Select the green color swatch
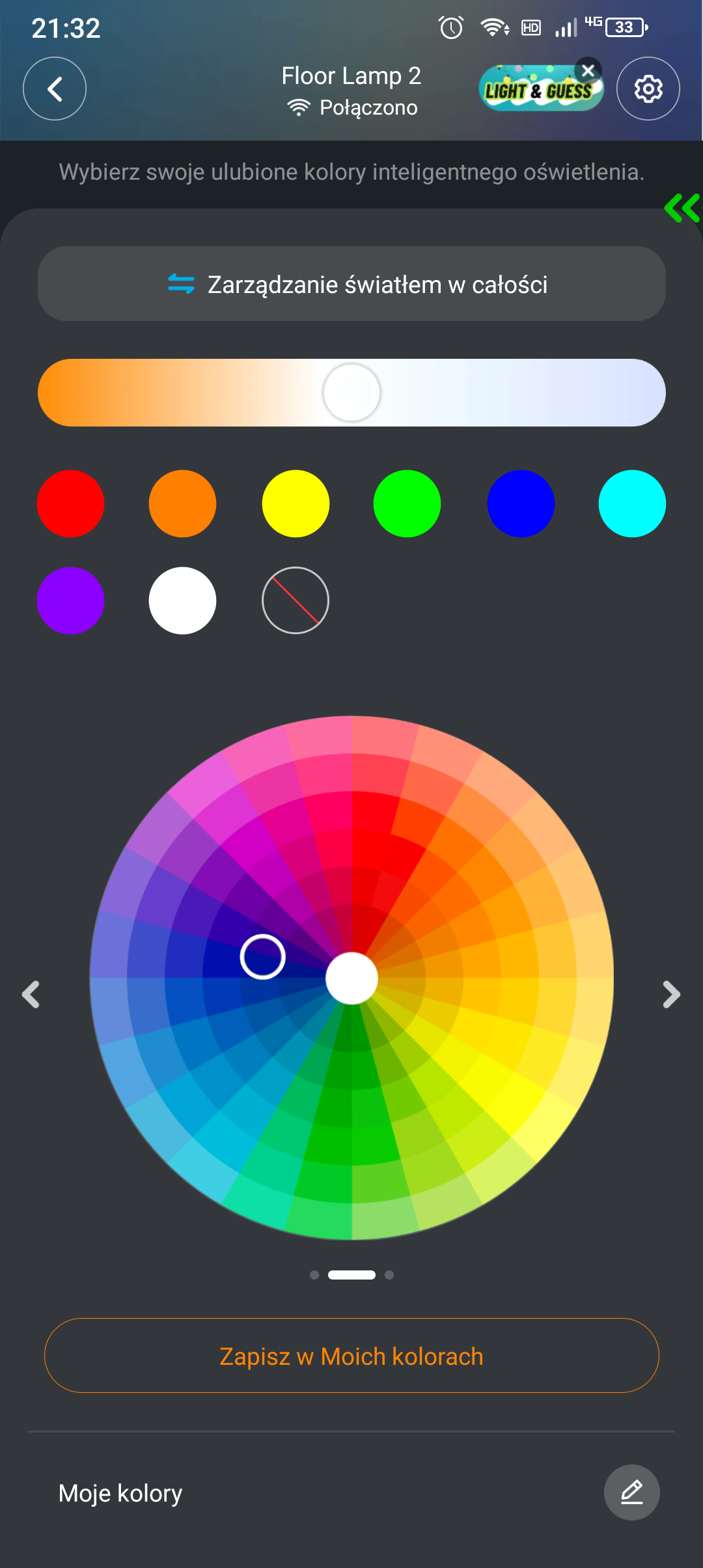Viewport: 703px width, 1568px height. point(407,503)
